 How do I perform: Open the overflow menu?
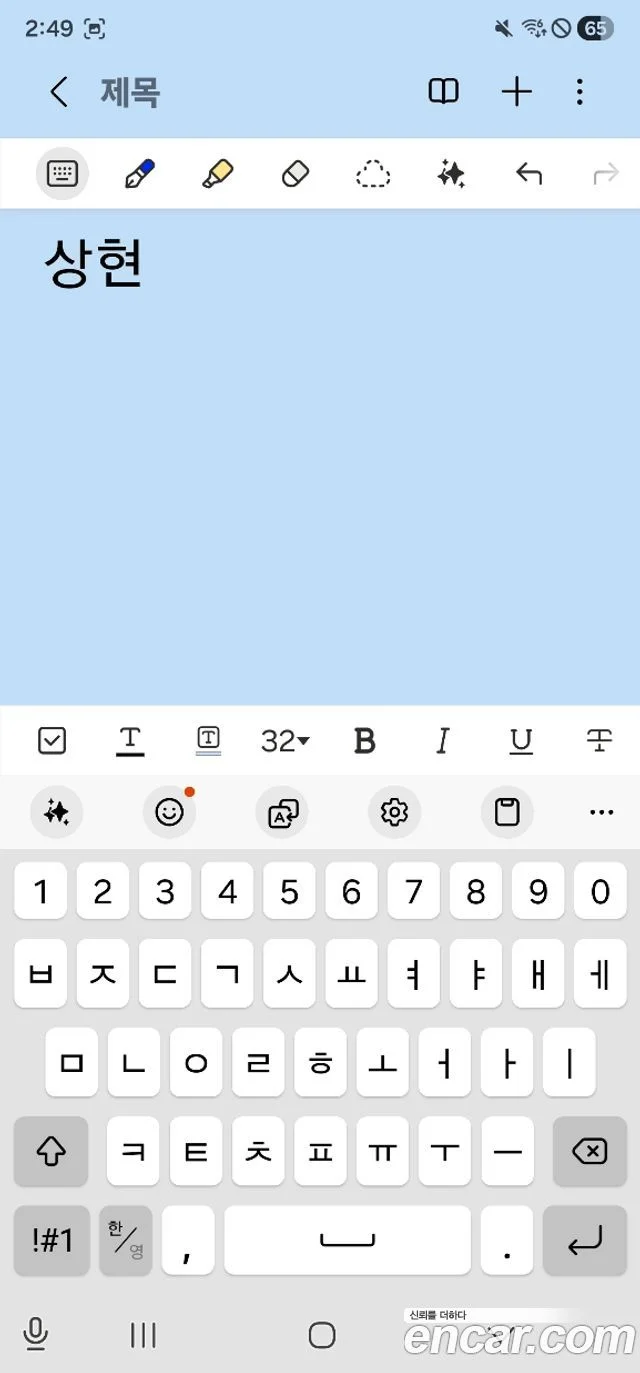point(580,92)
